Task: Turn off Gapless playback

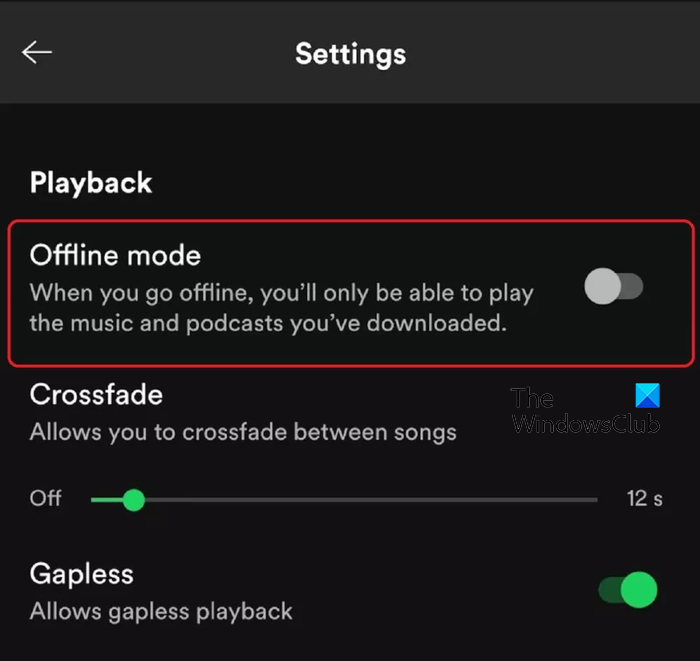Action: point(627,590)
